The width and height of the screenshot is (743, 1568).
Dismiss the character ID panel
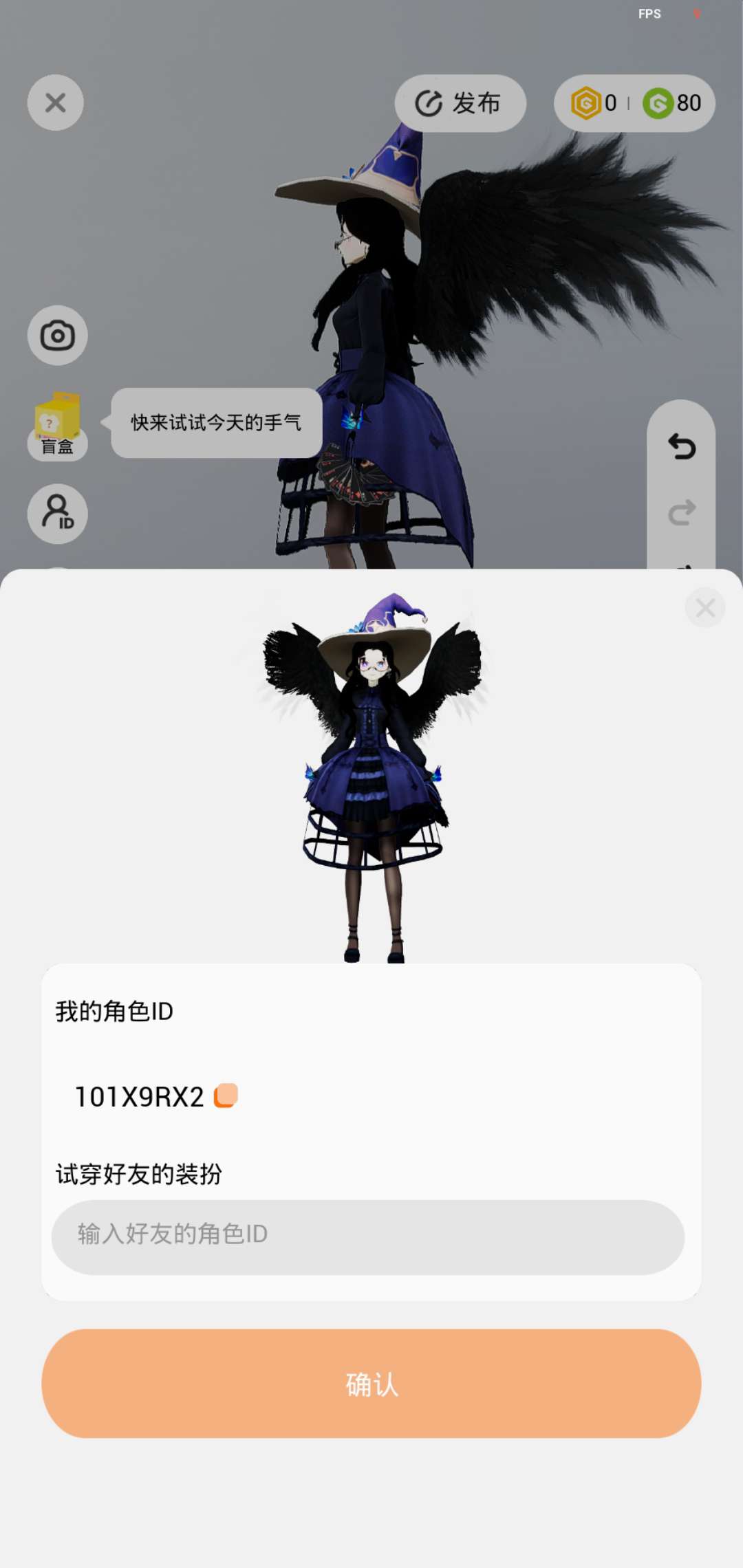[x=705, y=608]
